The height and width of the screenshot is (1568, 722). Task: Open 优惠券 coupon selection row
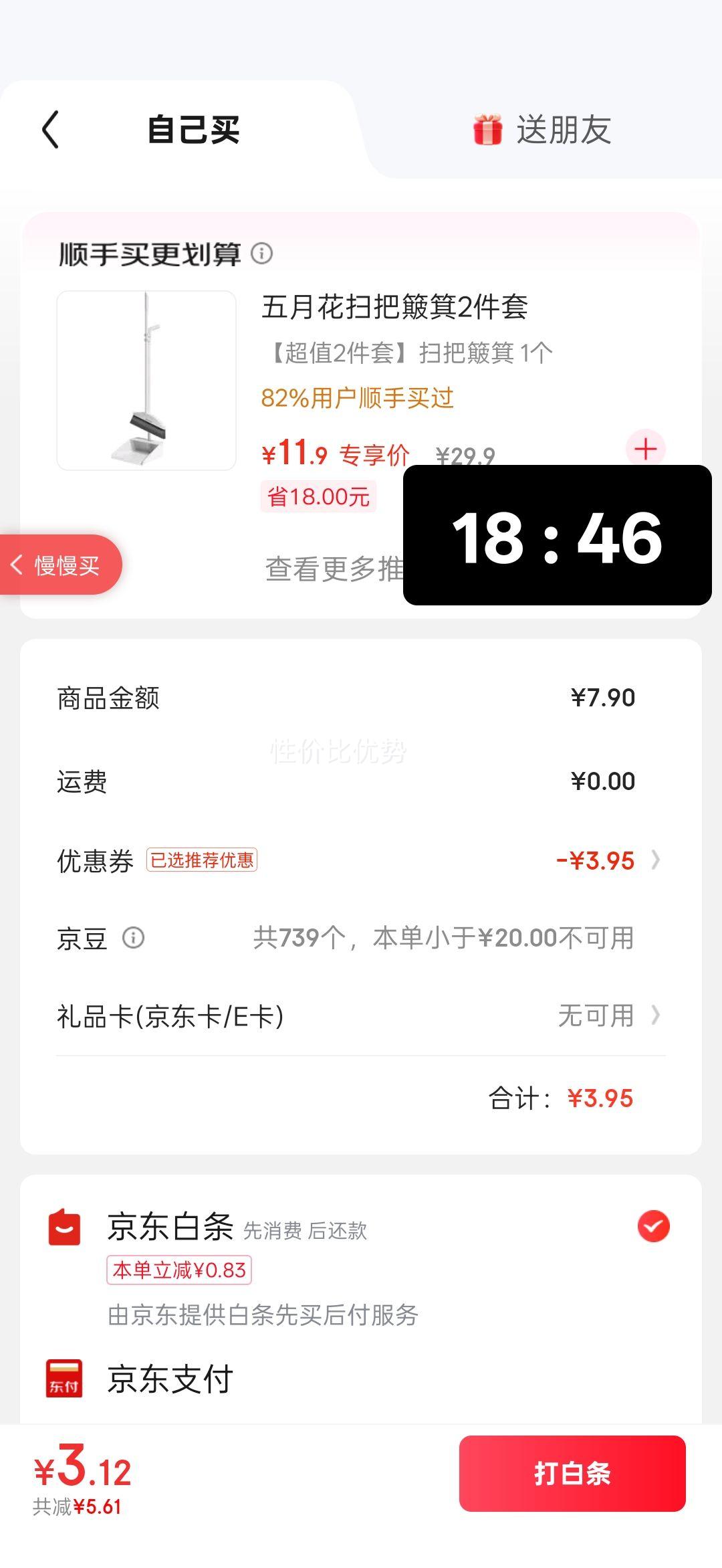361,860
